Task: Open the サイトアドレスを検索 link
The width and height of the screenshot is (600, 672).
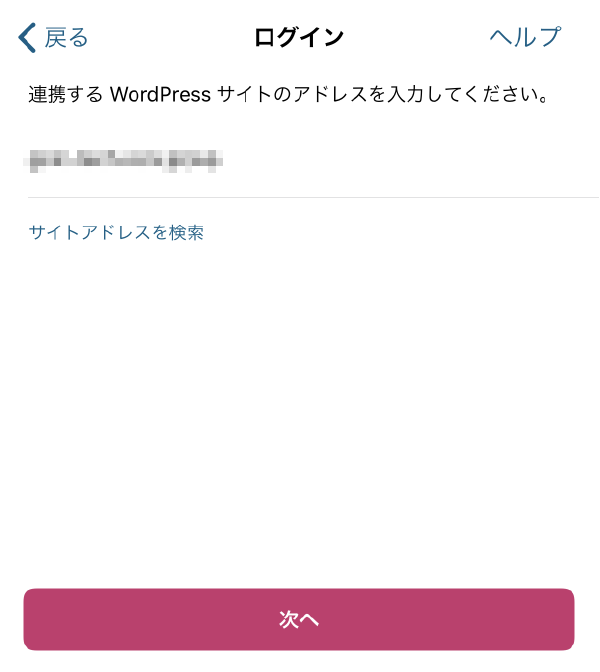Action: point(117,233)
